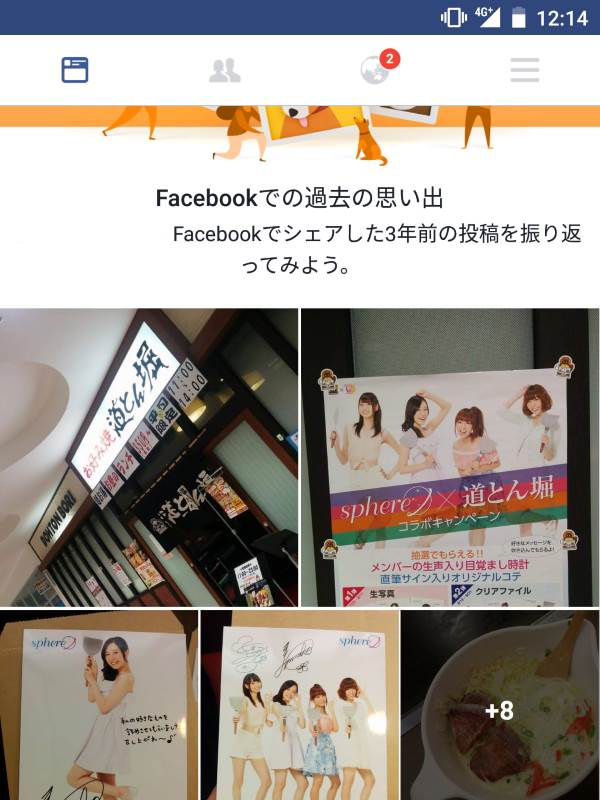View the sphere collaboration campaign poster photo
Image resolution: width=600 pixels, height=800 pixels.
450,457
